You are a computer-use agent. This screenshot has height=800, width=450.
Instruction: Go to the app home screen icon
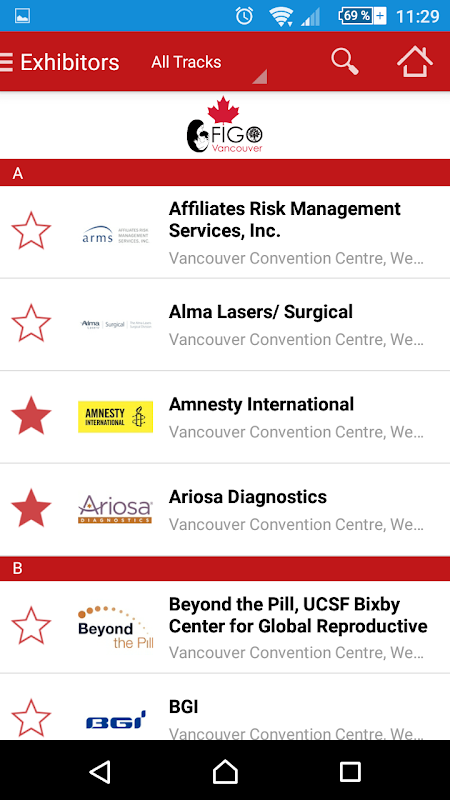(x=414, y=62)
